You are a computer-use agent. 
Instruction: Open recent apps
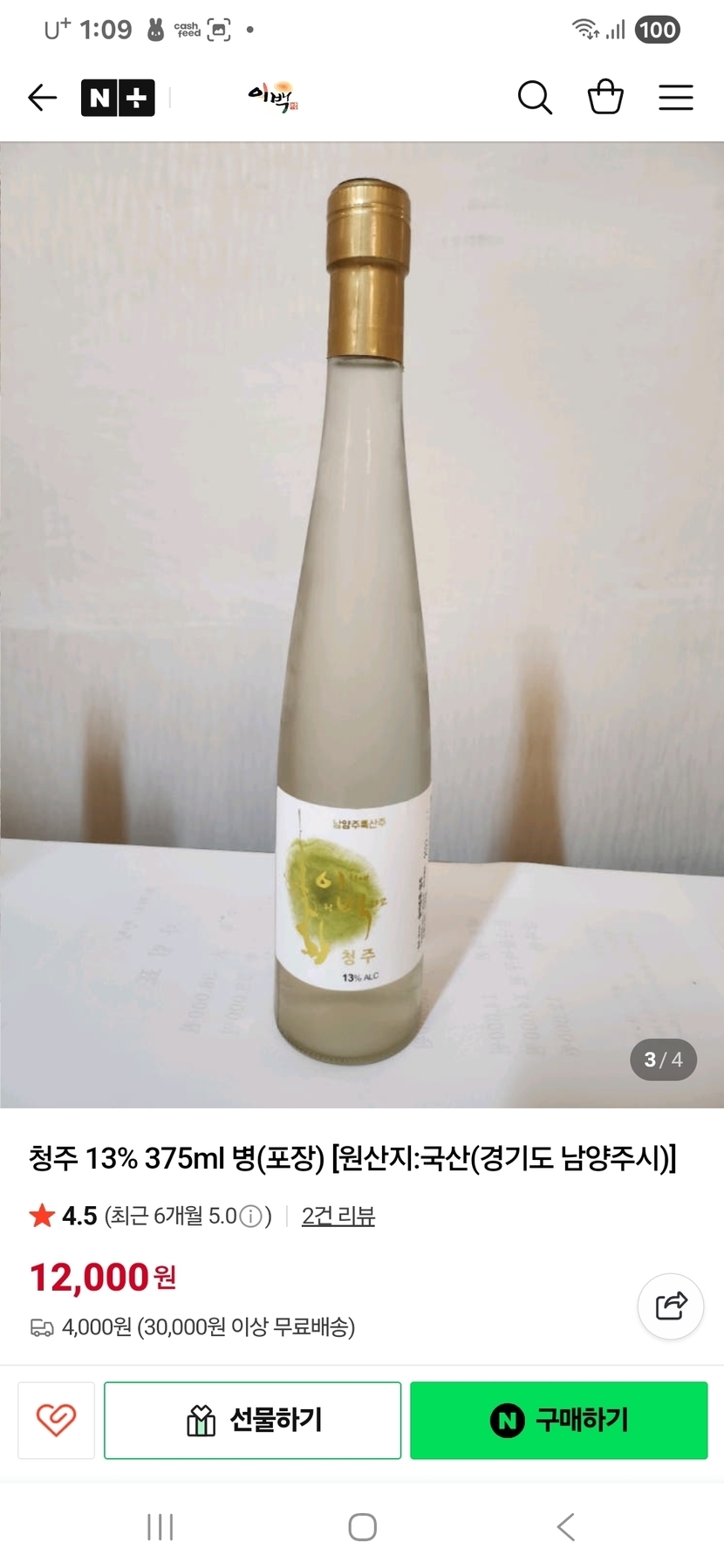pos(161,1527)
